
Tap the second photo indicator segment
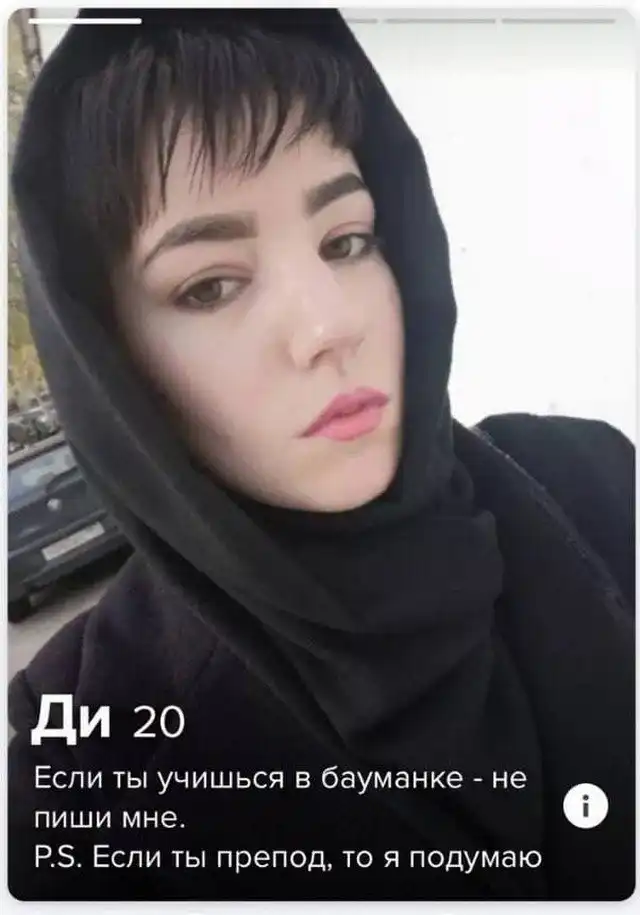point(203,20)
